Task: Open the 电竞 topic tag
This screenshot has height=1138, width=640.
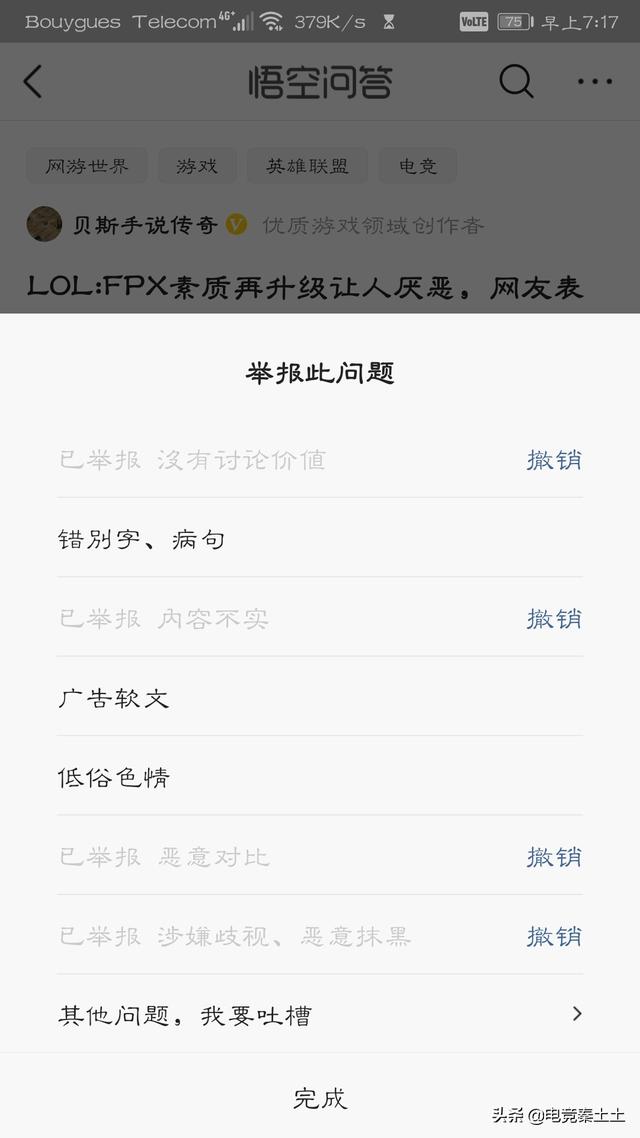Action: 418,166
